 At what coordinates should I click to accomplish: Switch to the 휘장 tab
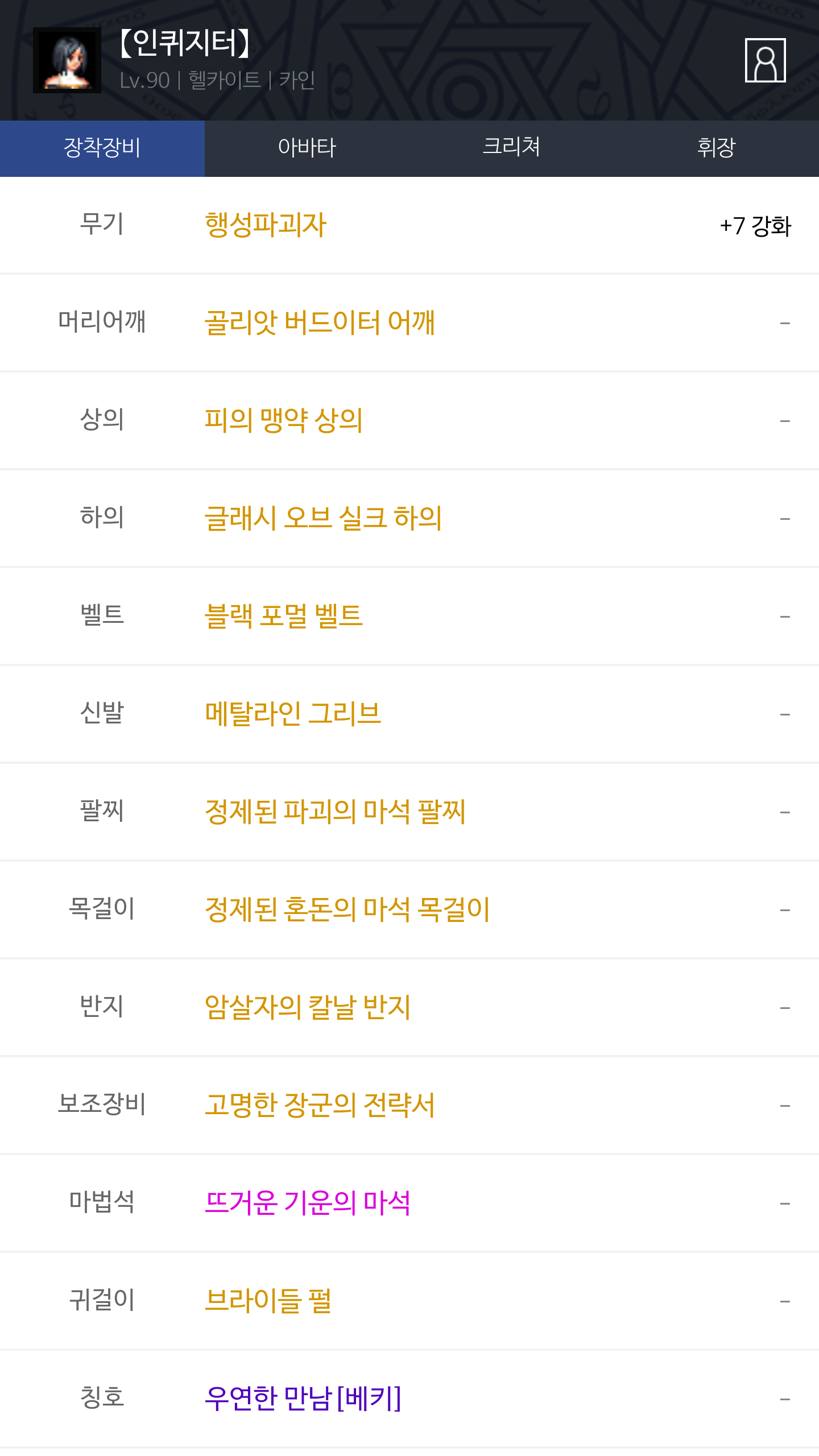[x=717, y=148]
